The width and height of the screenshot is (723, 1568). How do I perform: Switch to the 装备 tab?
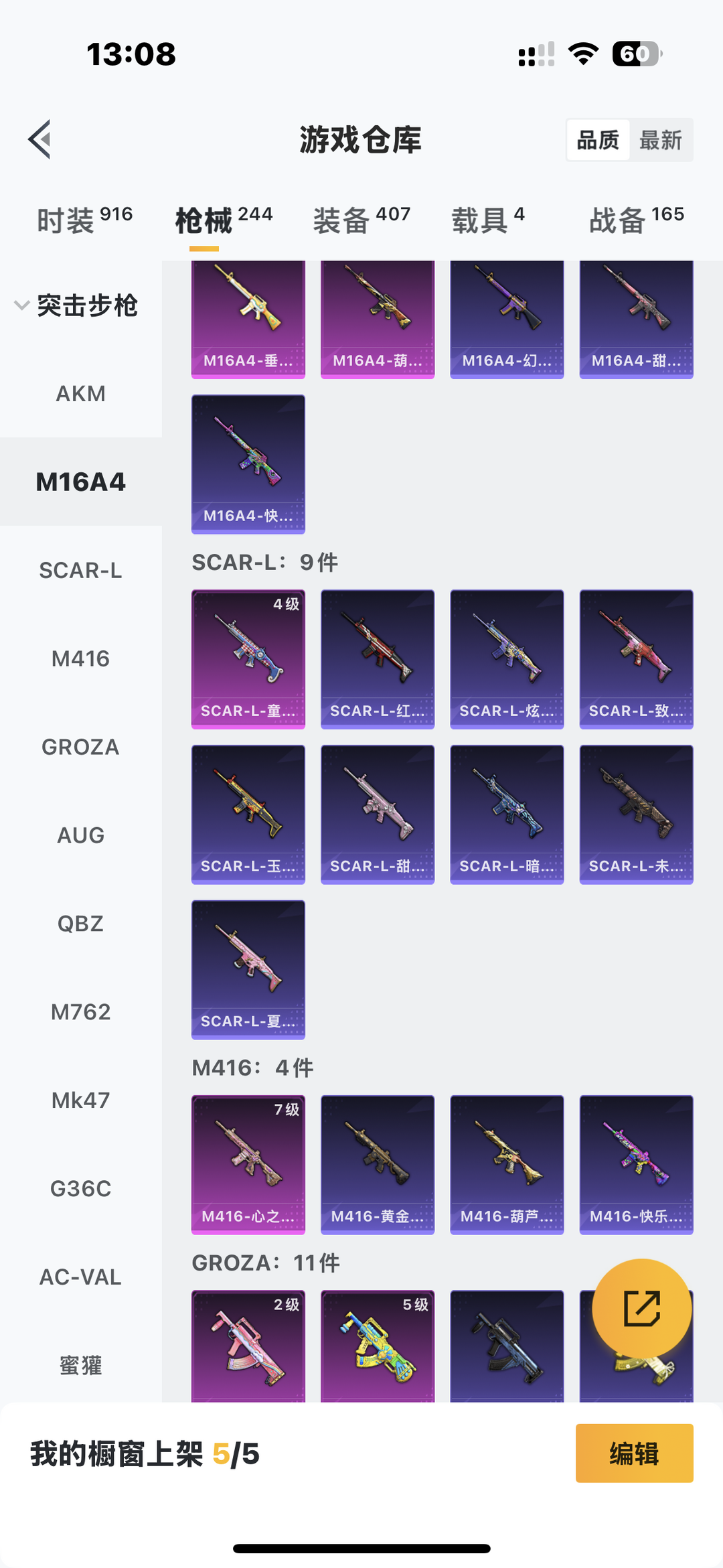[x=361, y=220]
